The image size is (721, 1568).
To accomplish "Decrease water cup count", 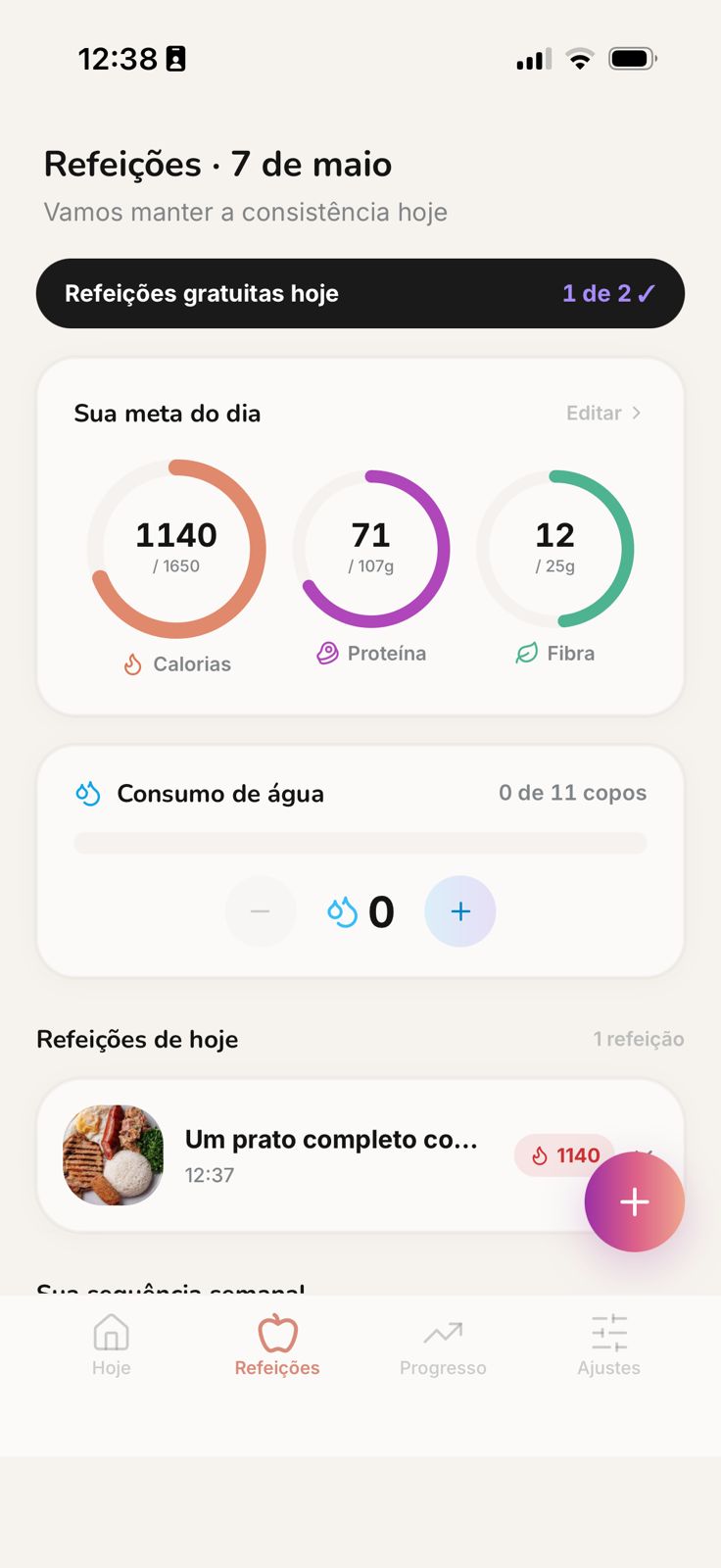I will (260, 911).
